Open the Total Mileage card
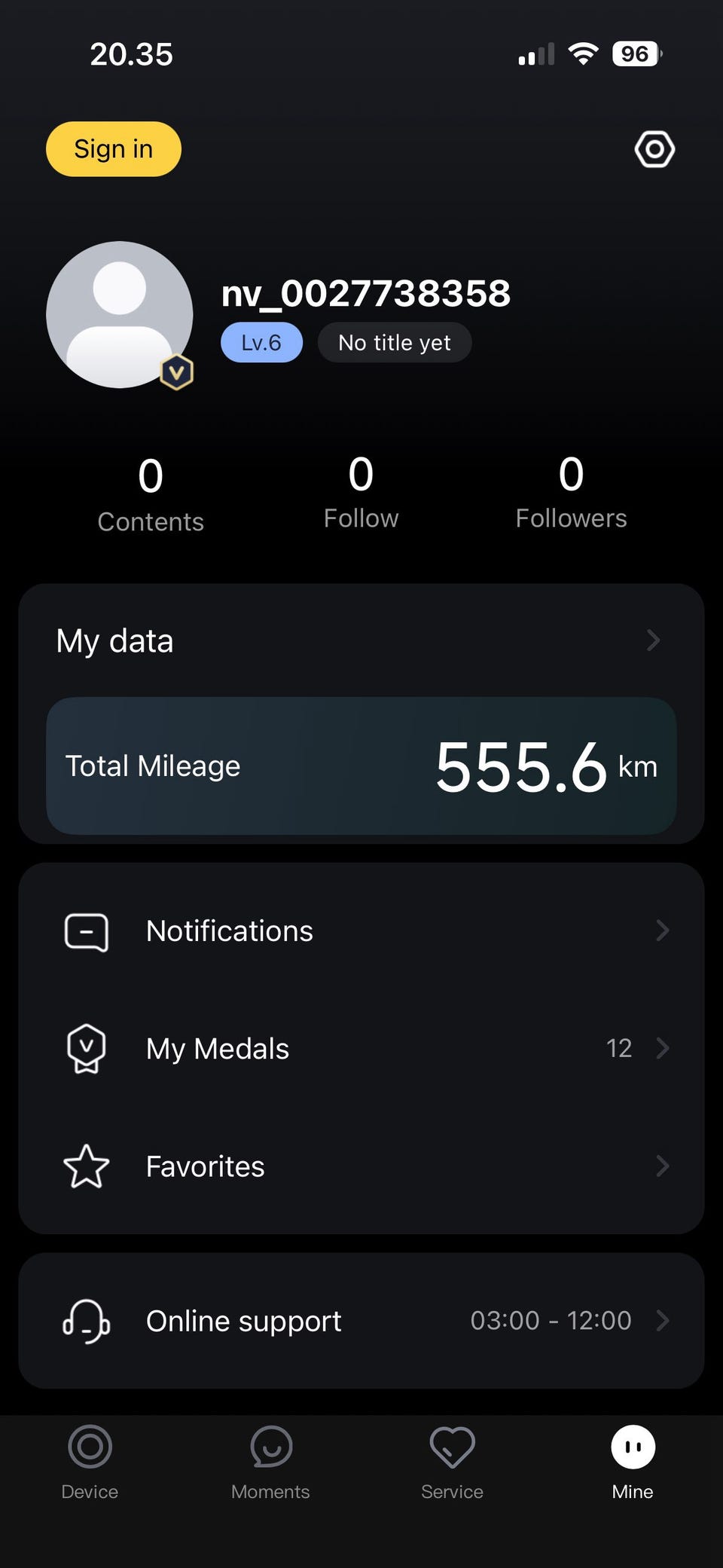The height and width of the screenshot is (1568, 723). pos(361,766)
